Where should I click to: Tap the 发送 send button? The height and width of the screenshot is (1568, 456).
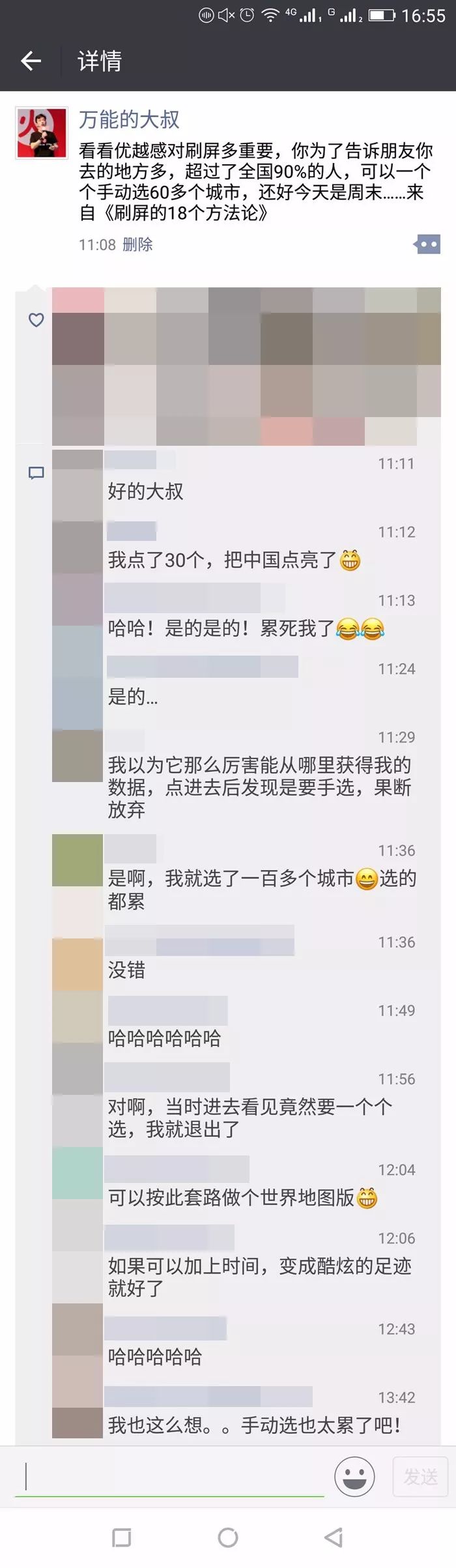pos(420,1477)
